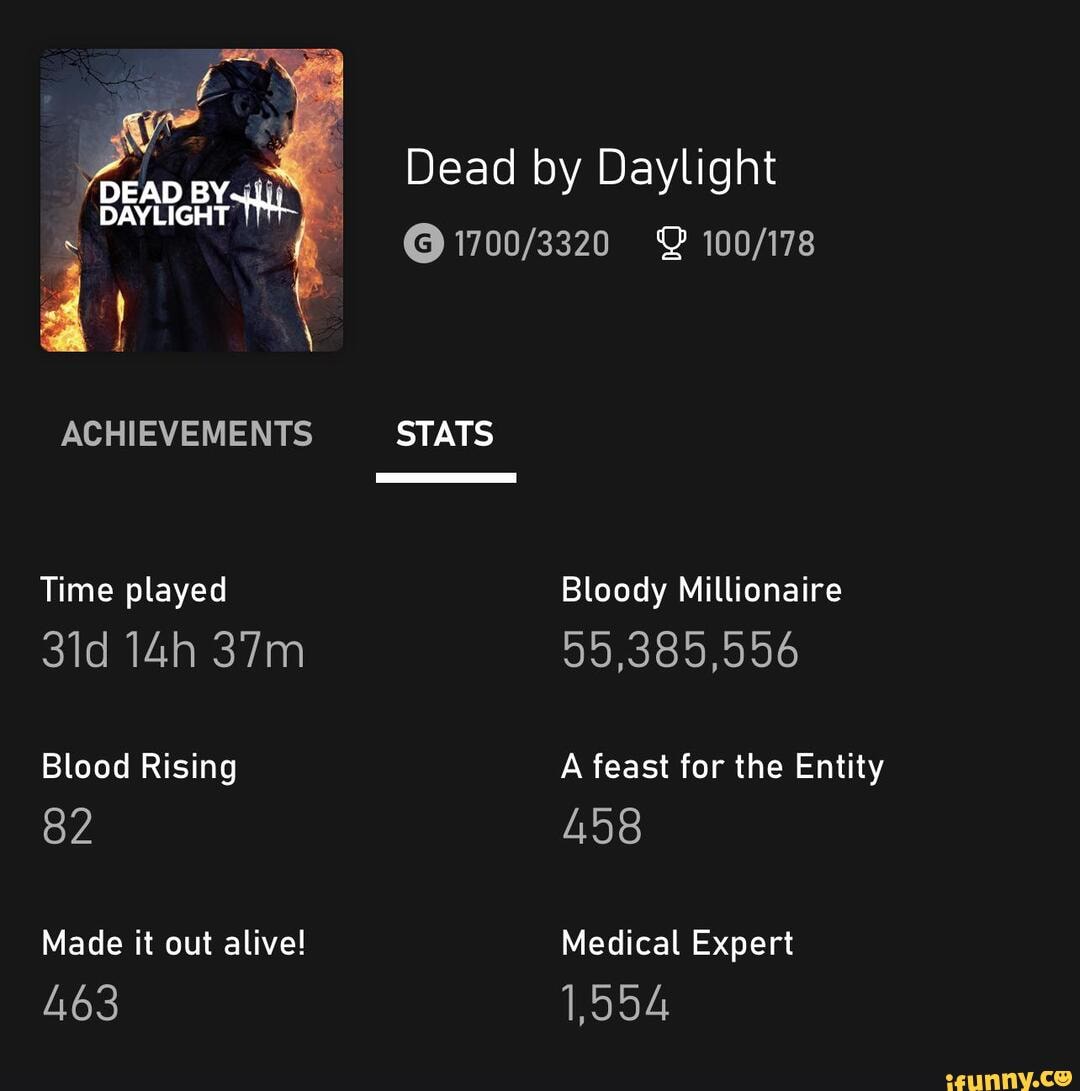
Task: Switch to the Achievements tab
Action: pyautogui.click(x=187, y=434)
